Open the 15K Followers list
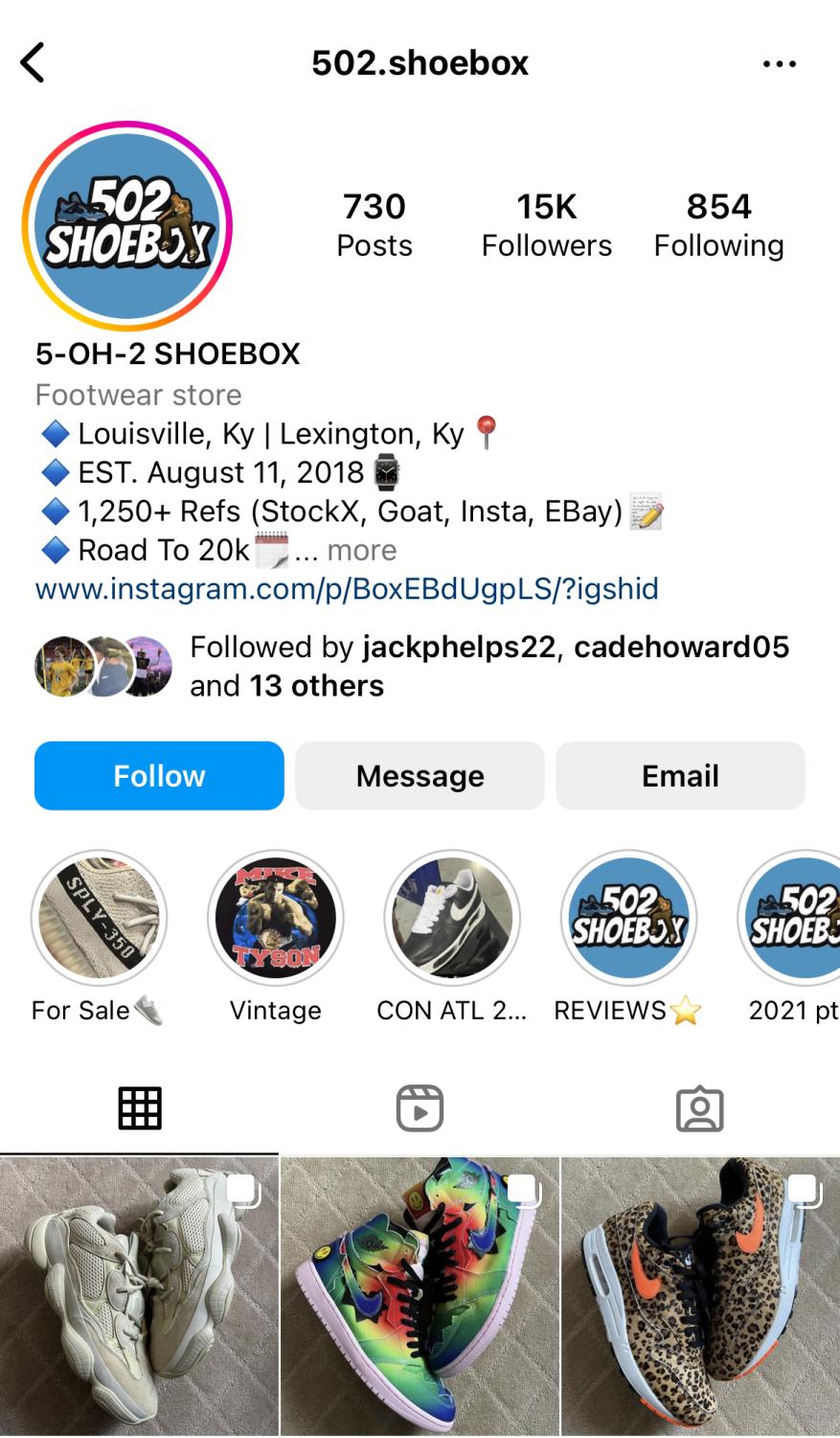This screenshot has height=1438, width=840. point(546,225)
